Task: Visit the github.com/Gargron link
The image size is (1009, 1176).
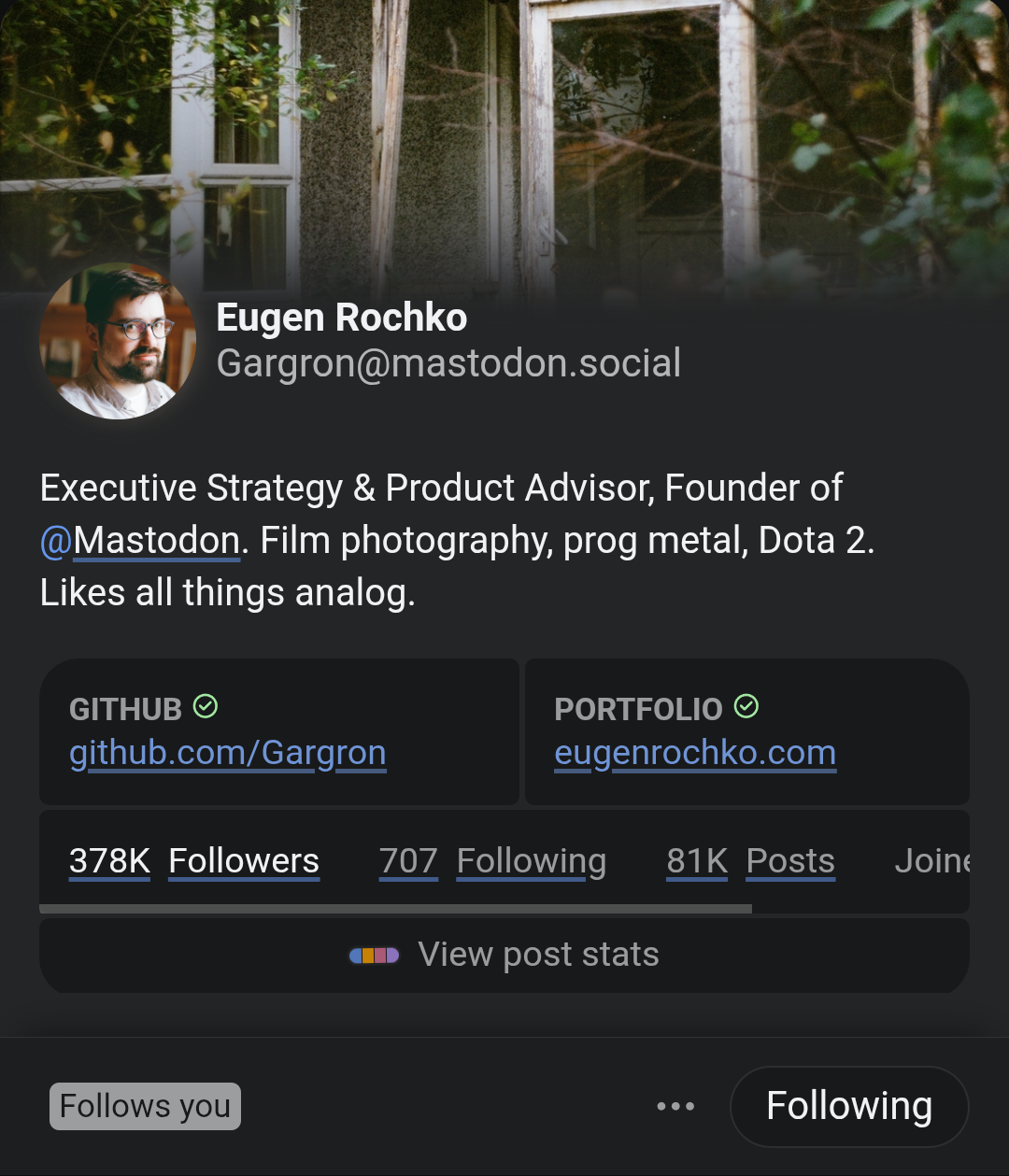Action: tap(227, 753)
